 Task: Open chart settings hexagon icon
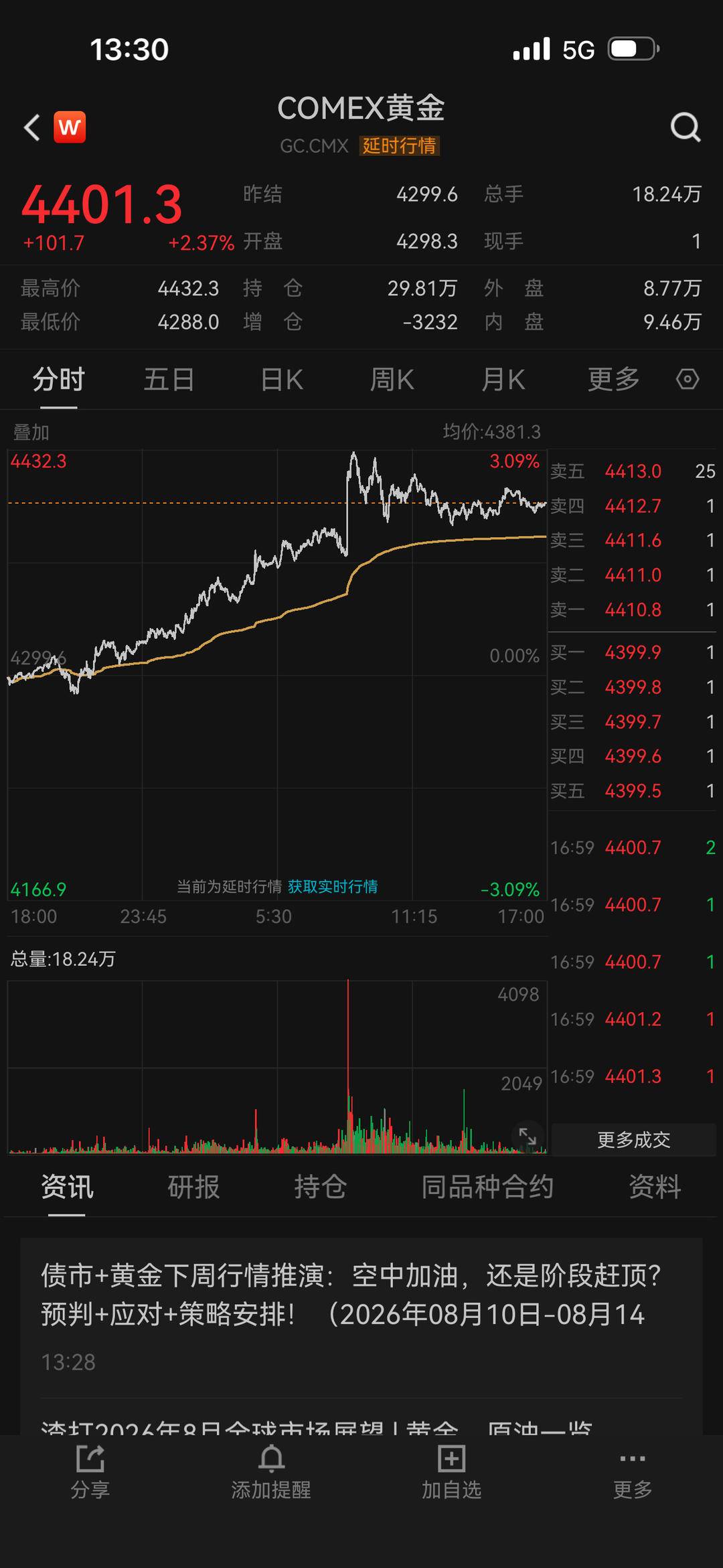(x=688, y=379)
